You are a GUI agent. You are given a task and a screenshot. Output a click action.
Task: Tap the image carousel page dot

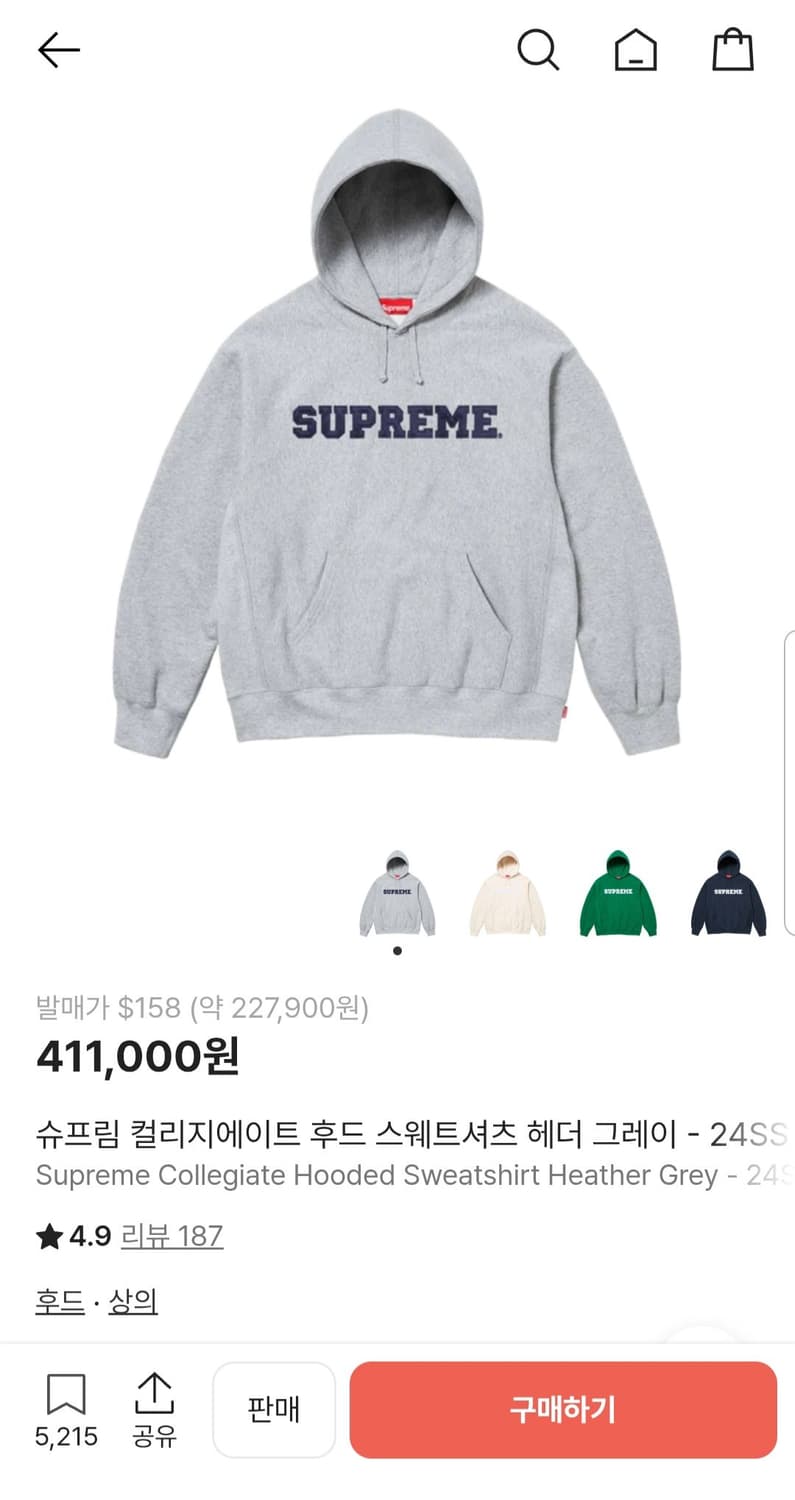(397, 951)
